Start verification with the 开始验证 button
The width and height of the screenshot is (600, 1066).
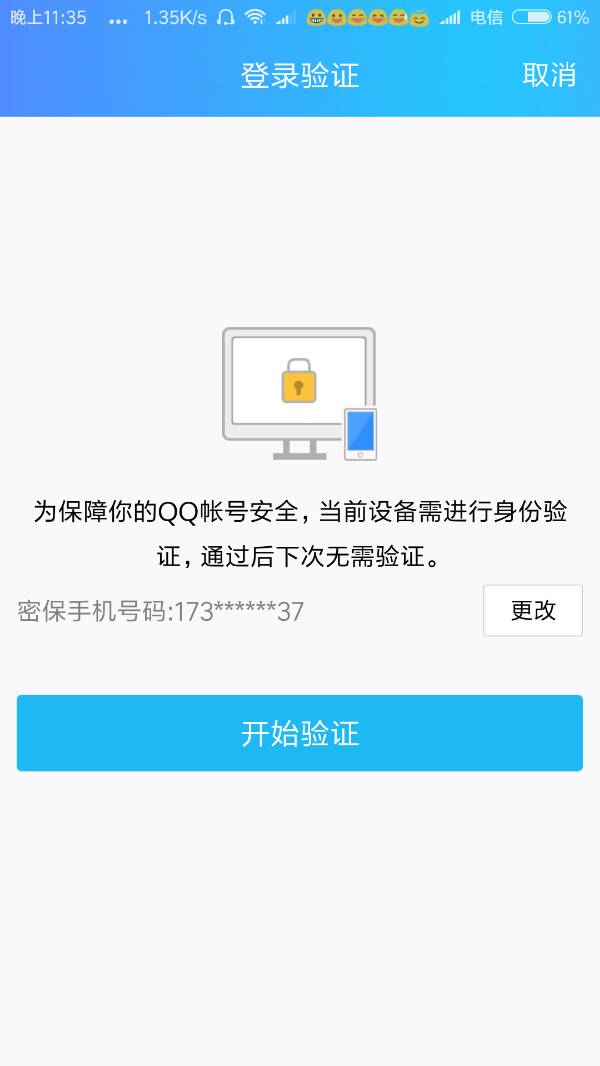click(x=300, y=733)
